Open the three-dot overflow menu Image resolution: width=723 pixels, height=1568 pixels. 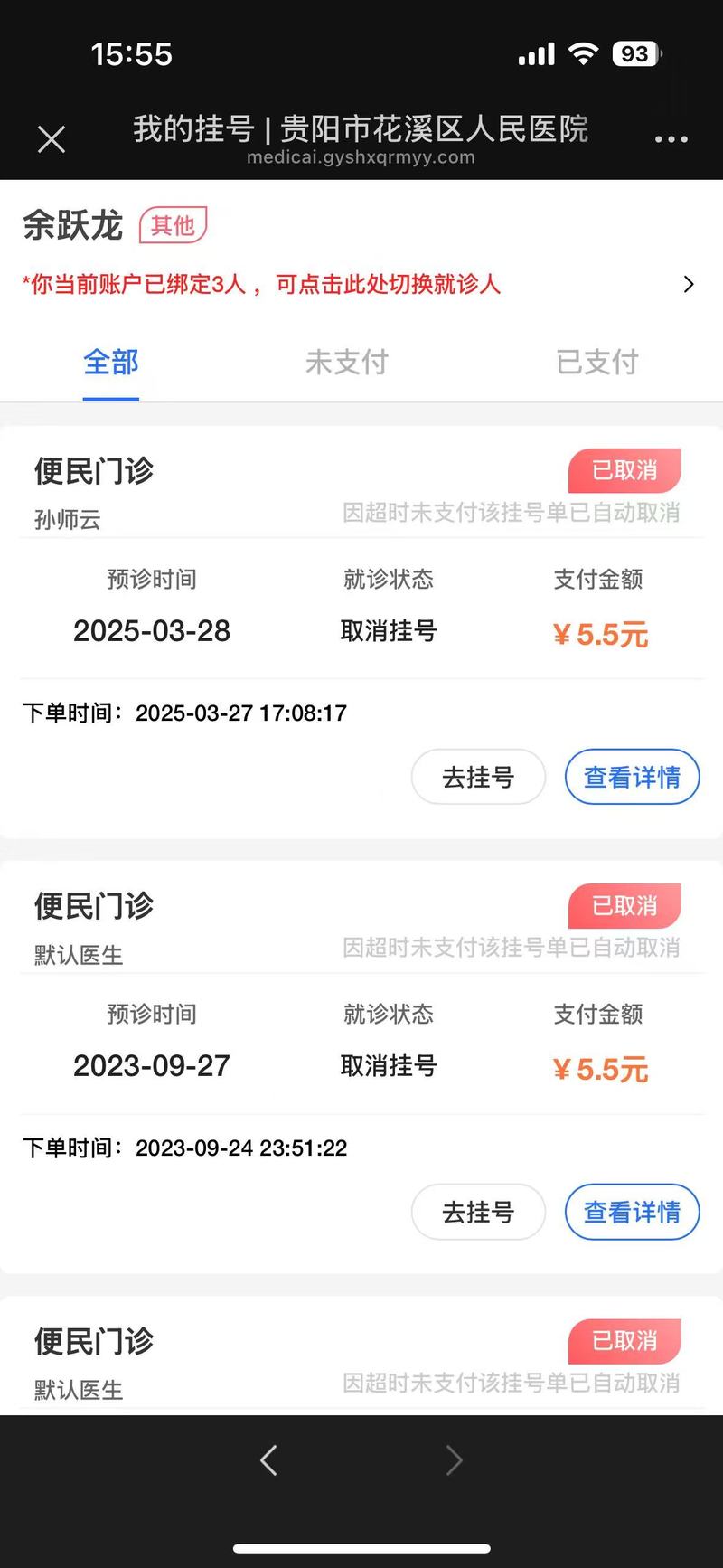coord(671,139)
